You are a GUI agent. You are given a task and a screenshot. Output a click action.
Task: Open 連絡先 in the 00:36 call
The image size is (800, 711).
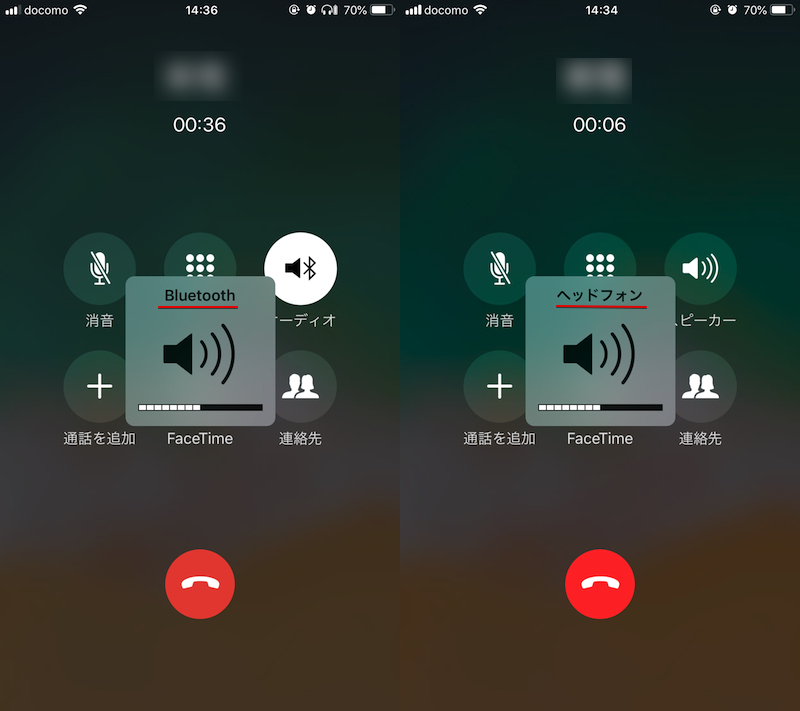[x=302, y=387]
